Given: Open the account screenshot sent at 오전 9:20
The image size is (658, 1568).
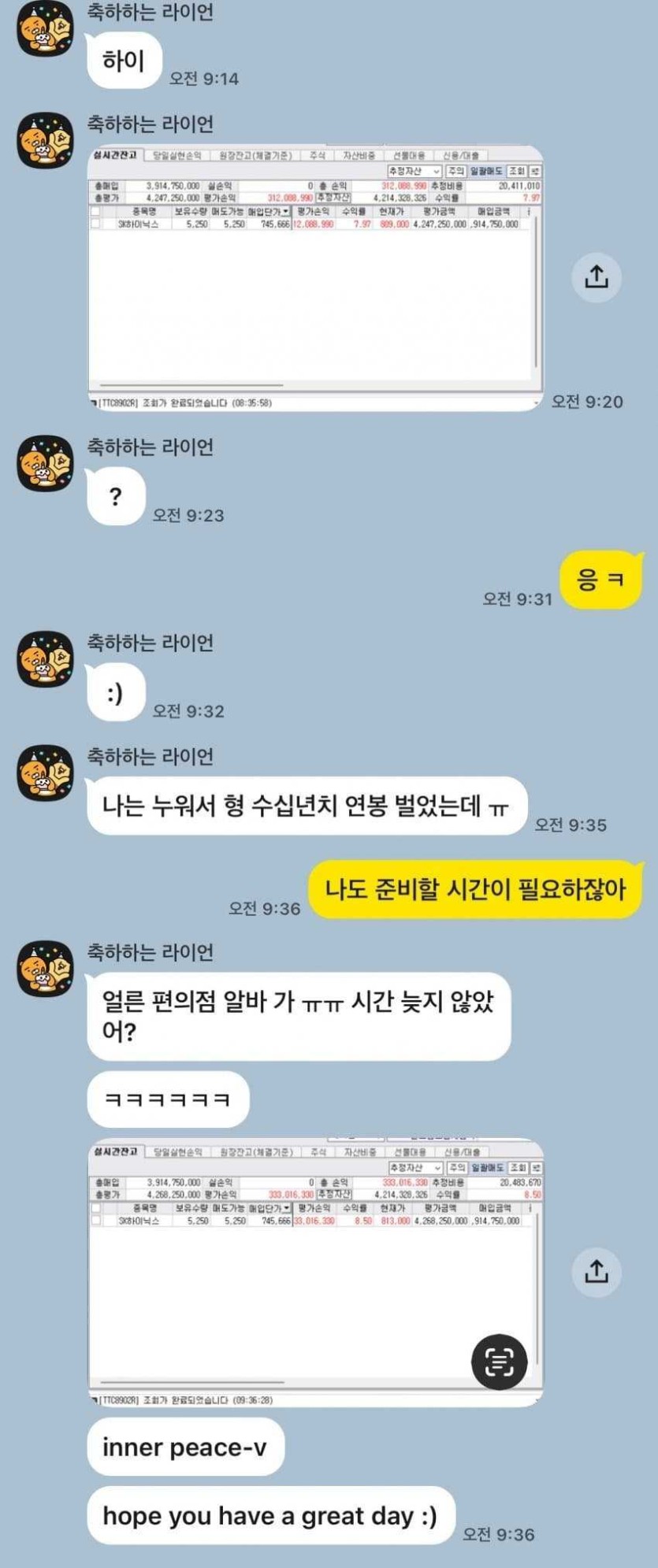Looking at the screenshot, I should click(315, 277).
